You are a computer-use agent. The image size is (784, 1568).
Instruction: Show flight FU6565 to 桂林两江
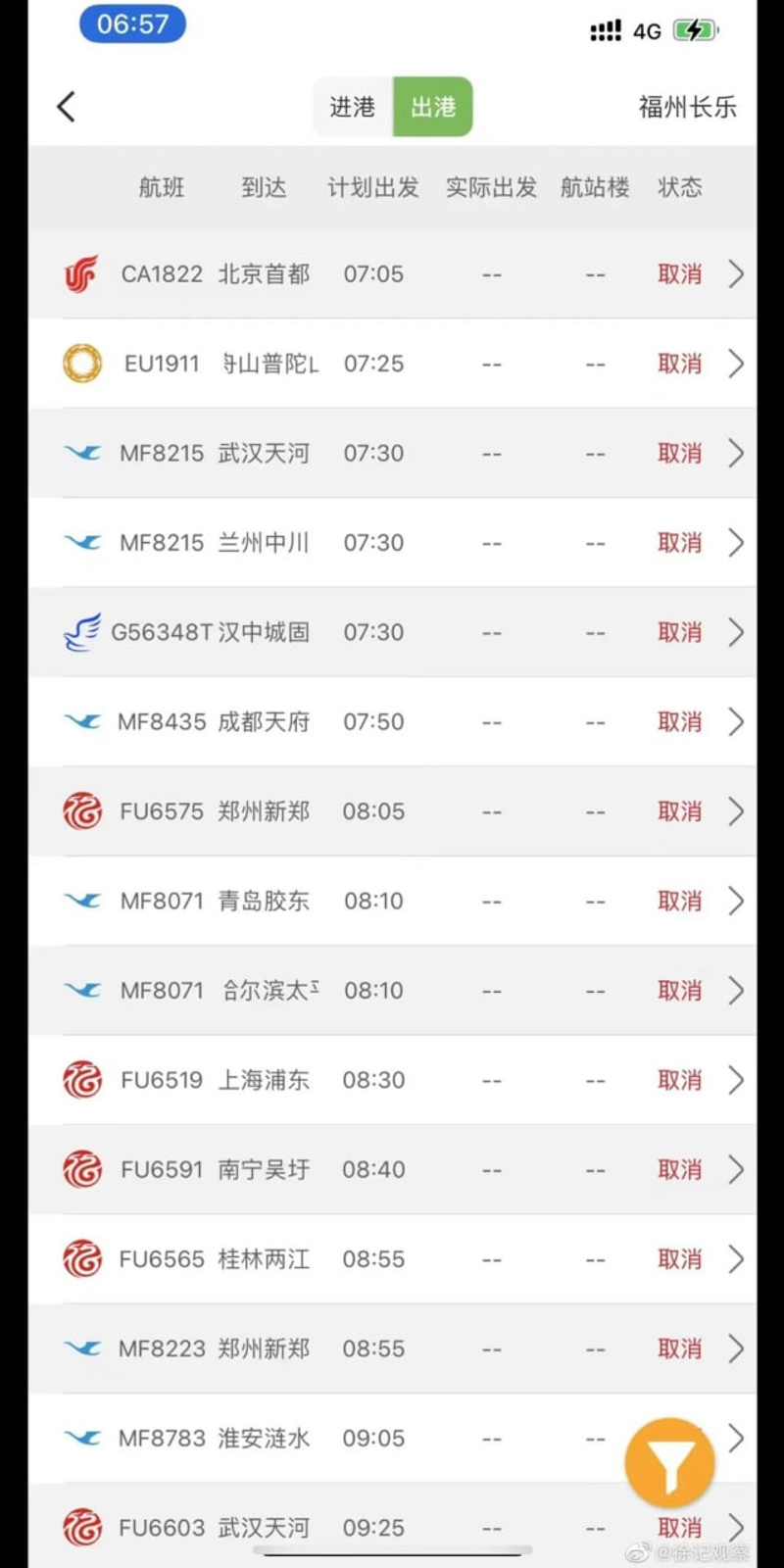[392, 1259]
